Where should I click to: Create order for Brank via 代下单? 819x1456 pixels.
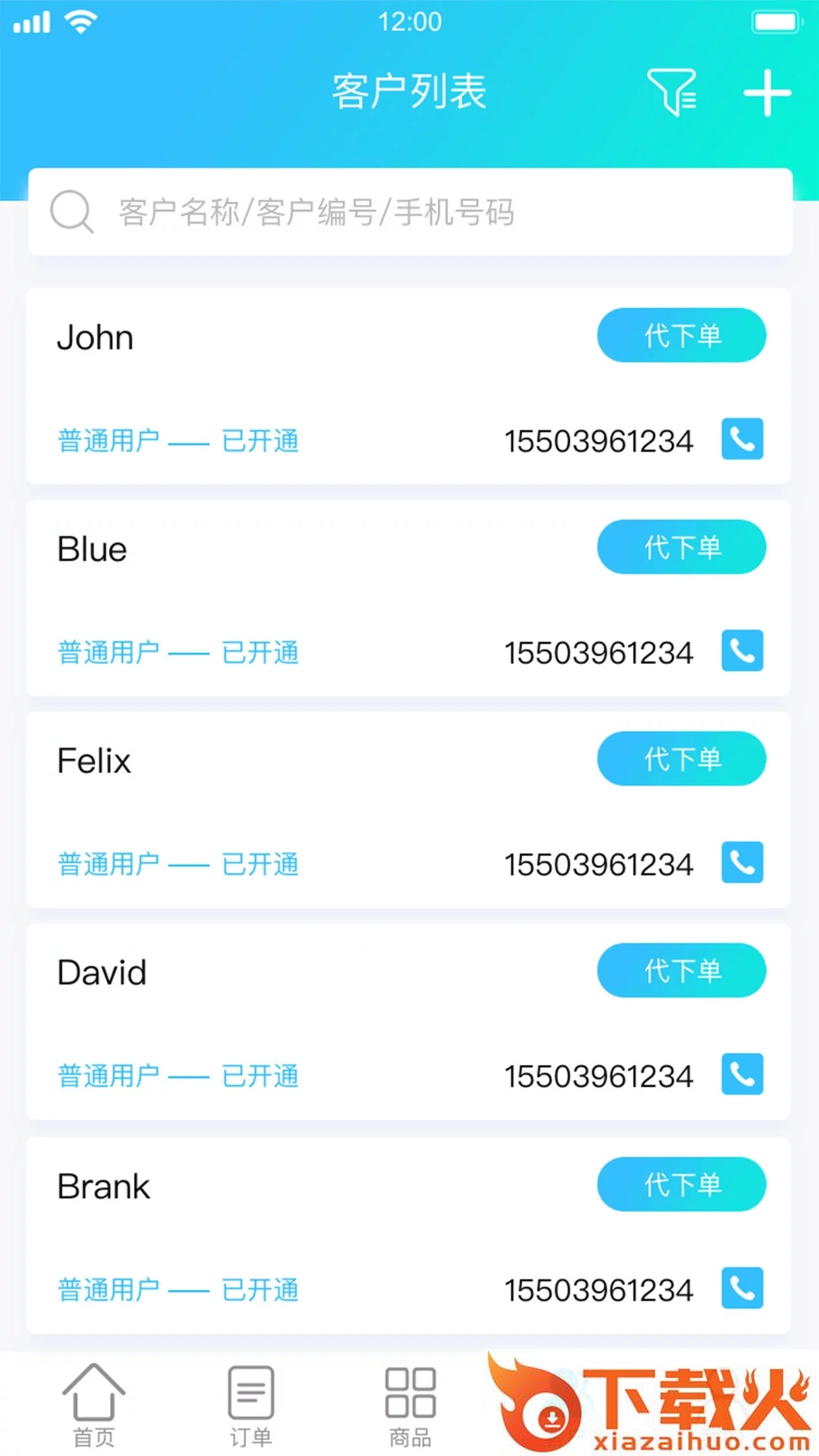pyautogui.click(x=681, y=1184)
